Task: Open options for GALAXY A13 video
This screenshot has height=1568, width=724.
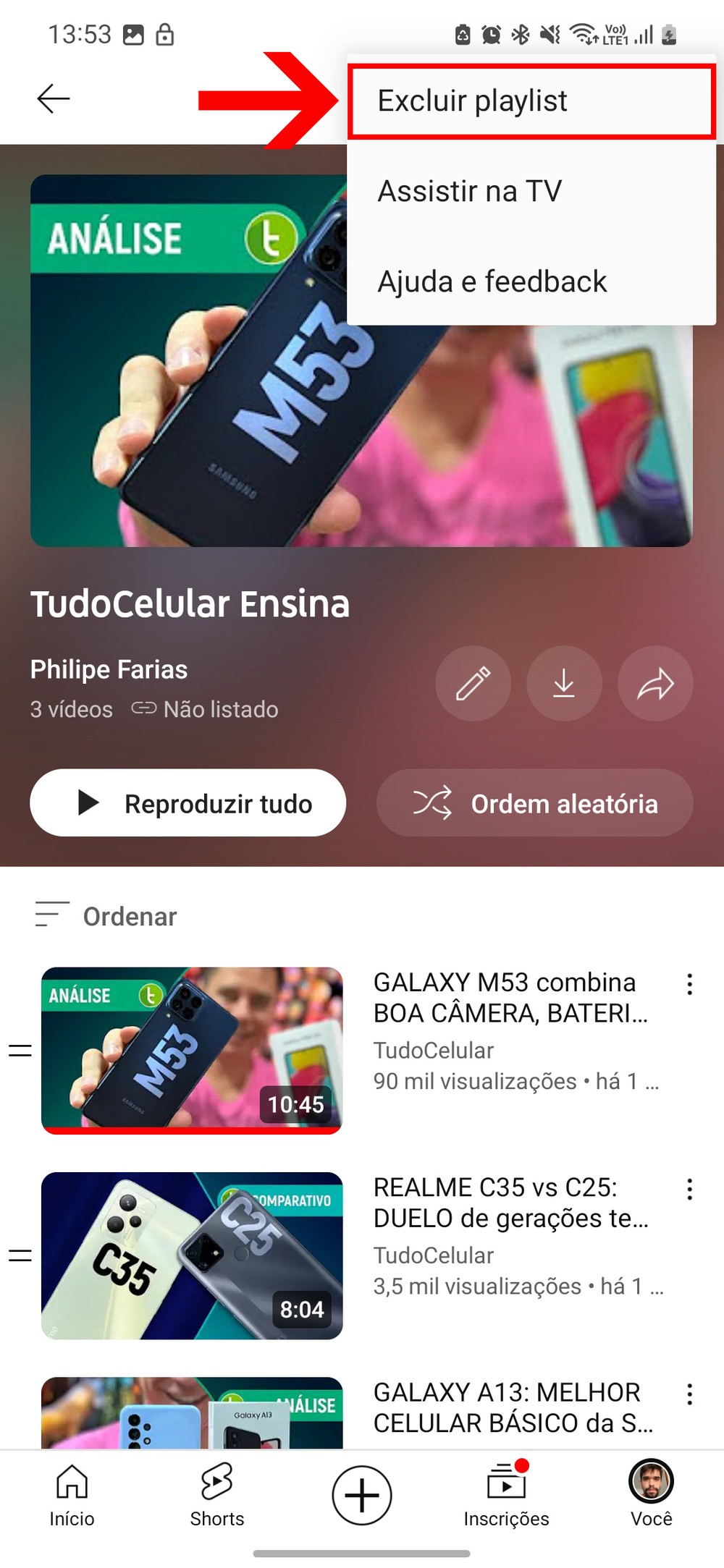Action: (x=689, y=1394)
